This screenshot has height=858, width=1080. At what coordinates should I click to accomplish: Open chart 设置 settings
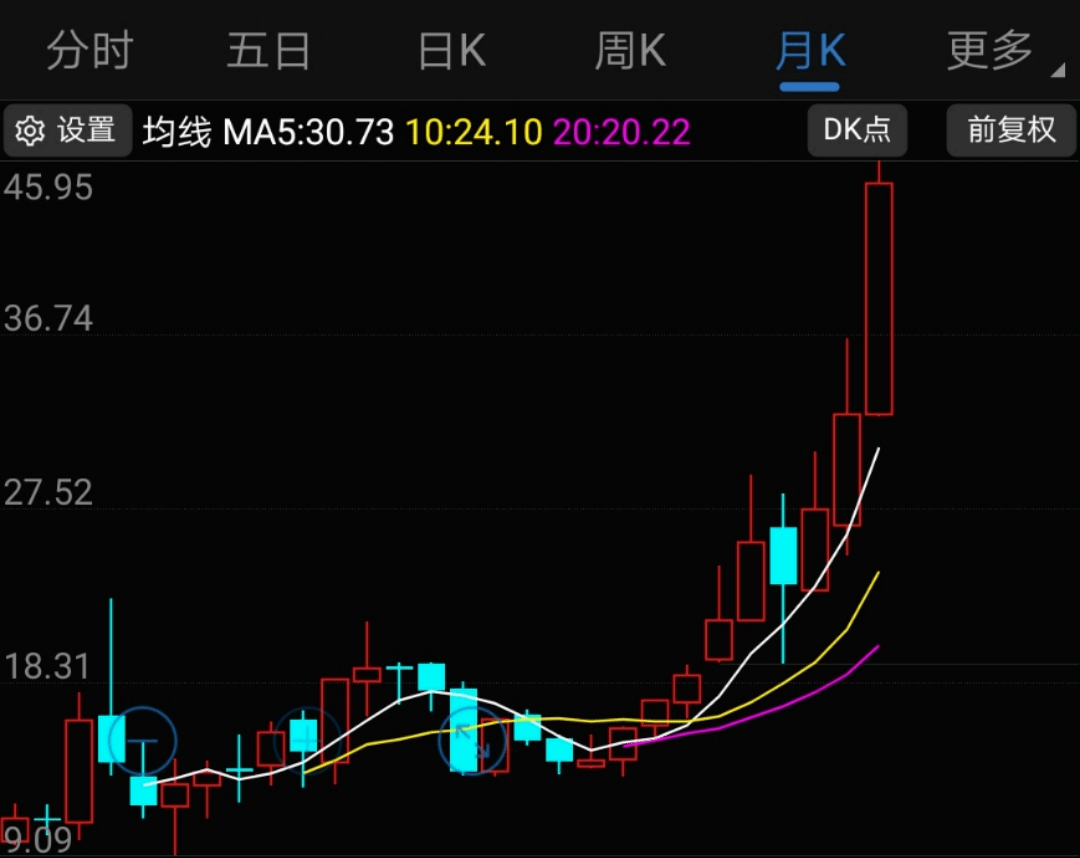click(x=68, y=131)
